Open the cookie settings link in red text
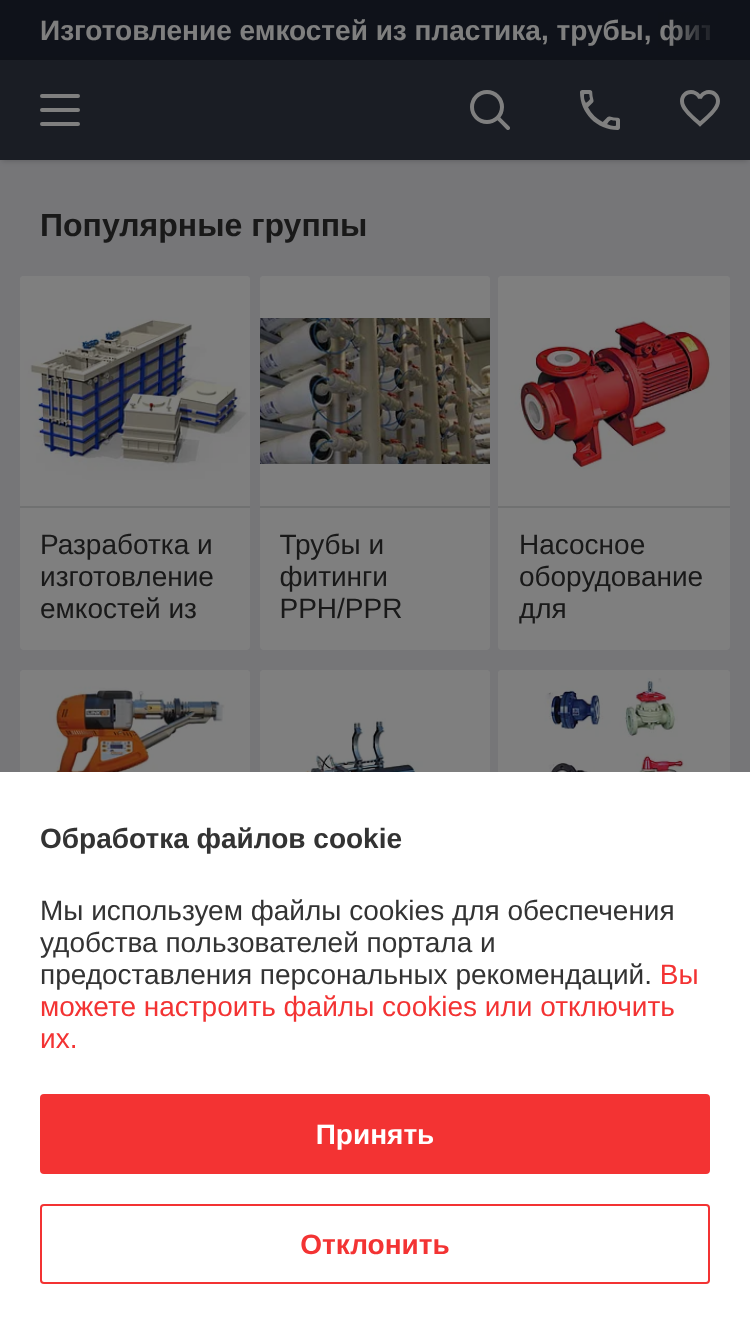Viewport: 750px width, 1334px height. pyautogui.click(x=369, y=1006)
